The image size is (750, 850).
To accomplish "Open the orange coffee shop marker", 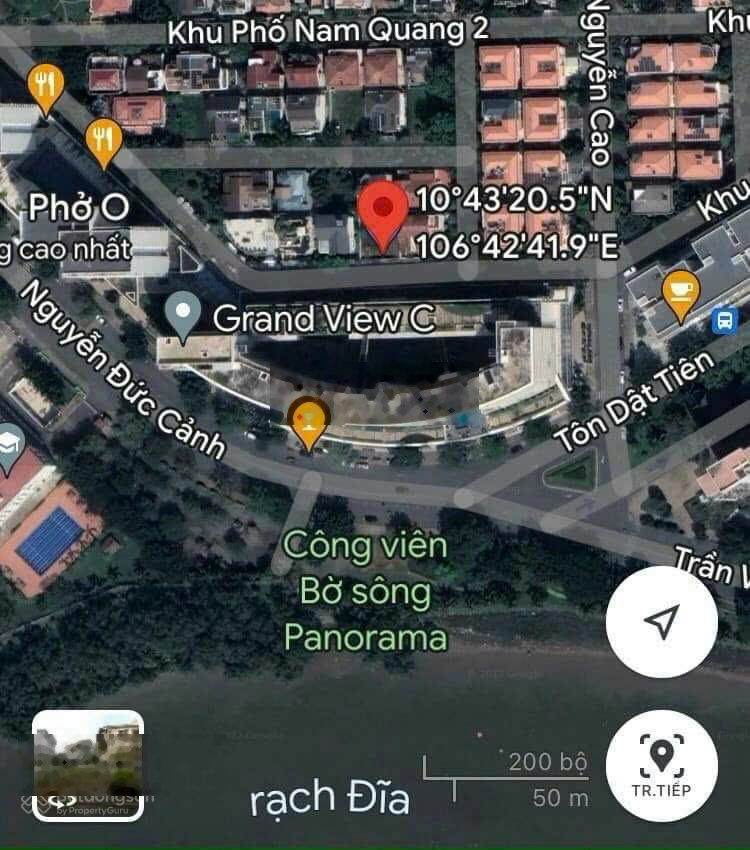I will 680,293.
